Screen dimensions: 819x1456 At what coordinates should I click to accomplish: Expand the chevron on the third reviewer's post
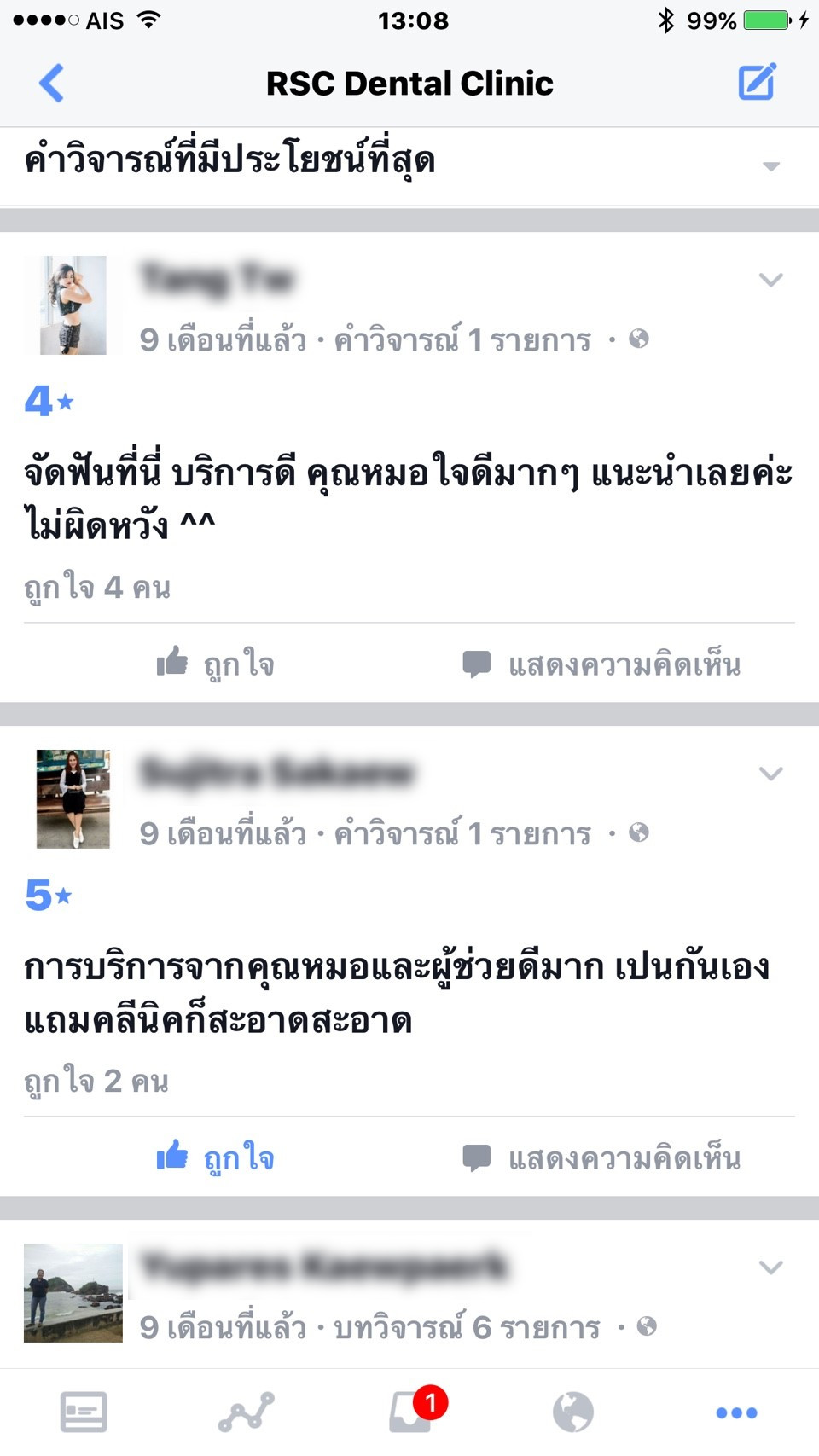[770, 1267]
